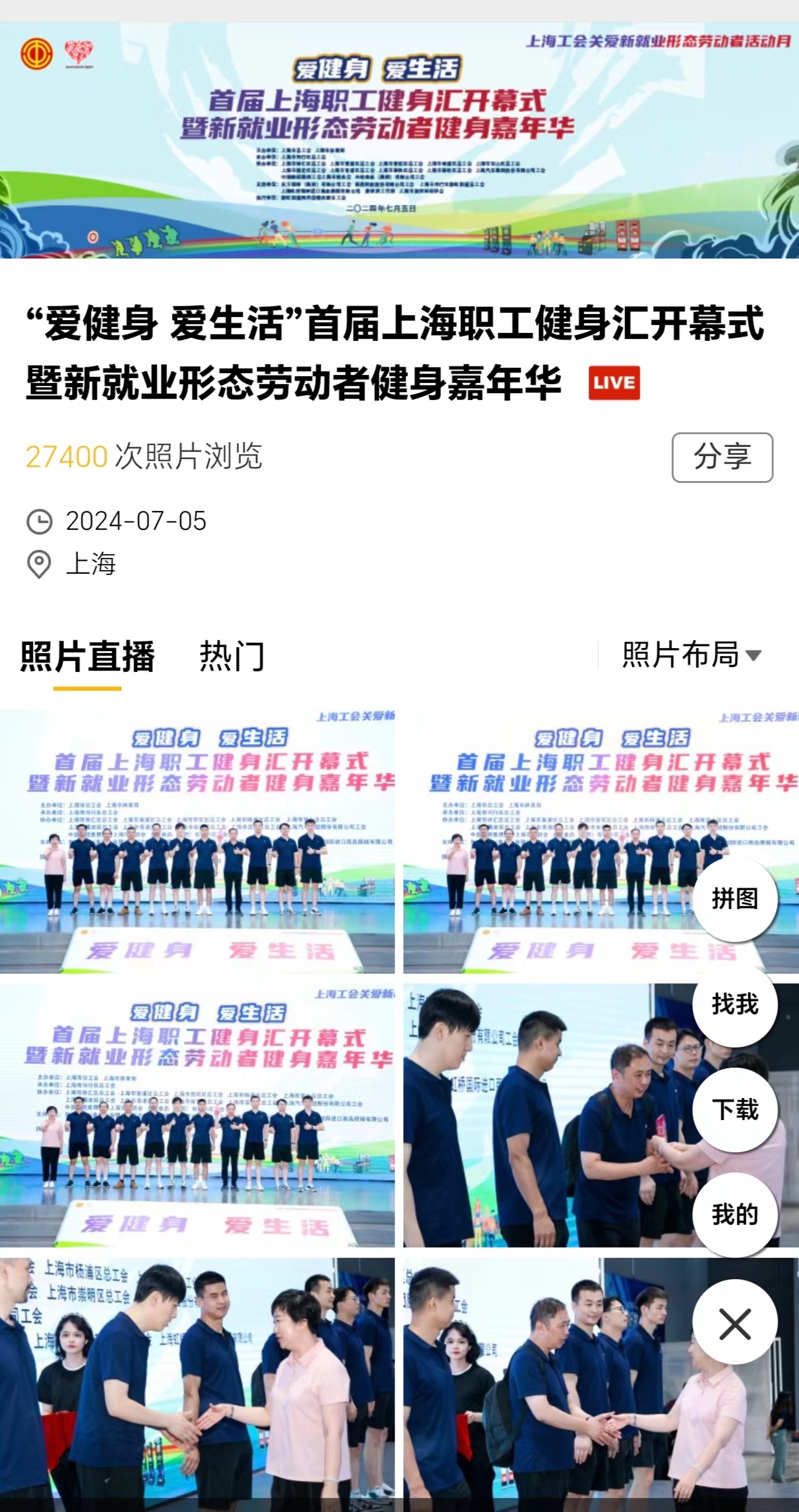Tap the 找我 find-me floating button
Screen dimensions: 799x1512
tap(734, 1004)
